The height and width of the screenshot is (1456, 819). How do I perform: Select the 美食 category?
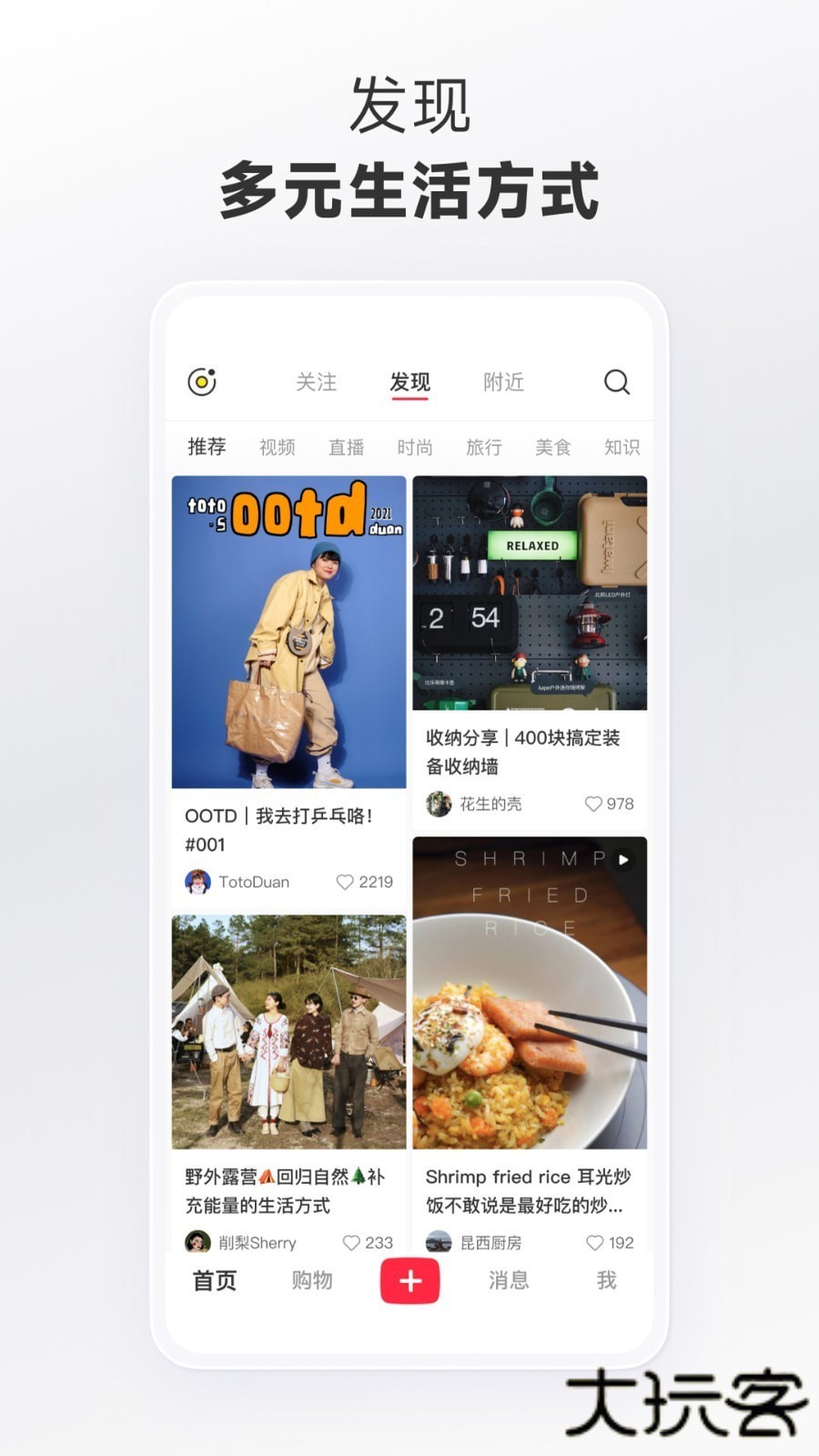pyautogui.click(x=553, y=447)
